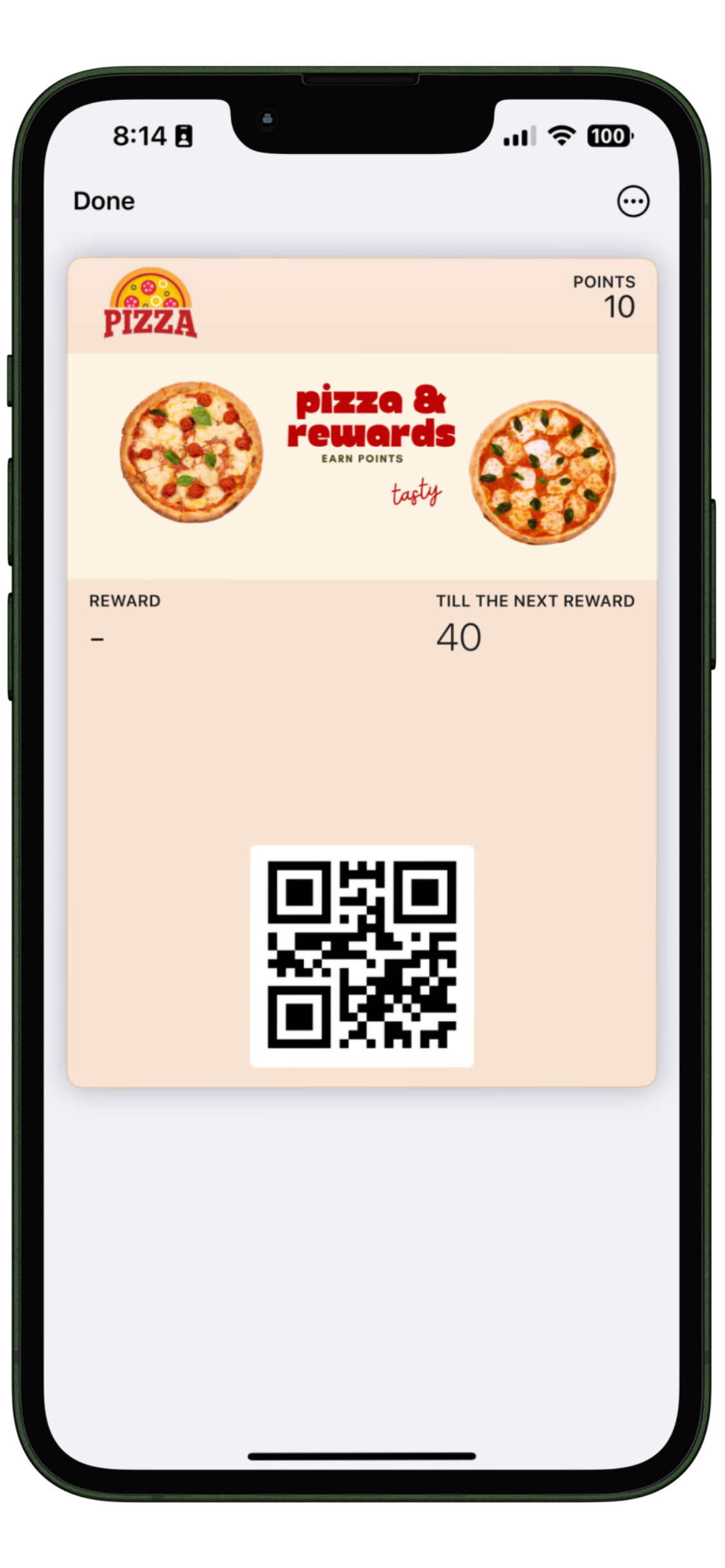
Task: Open the more options menu
Action: click(x=633, y=201)
